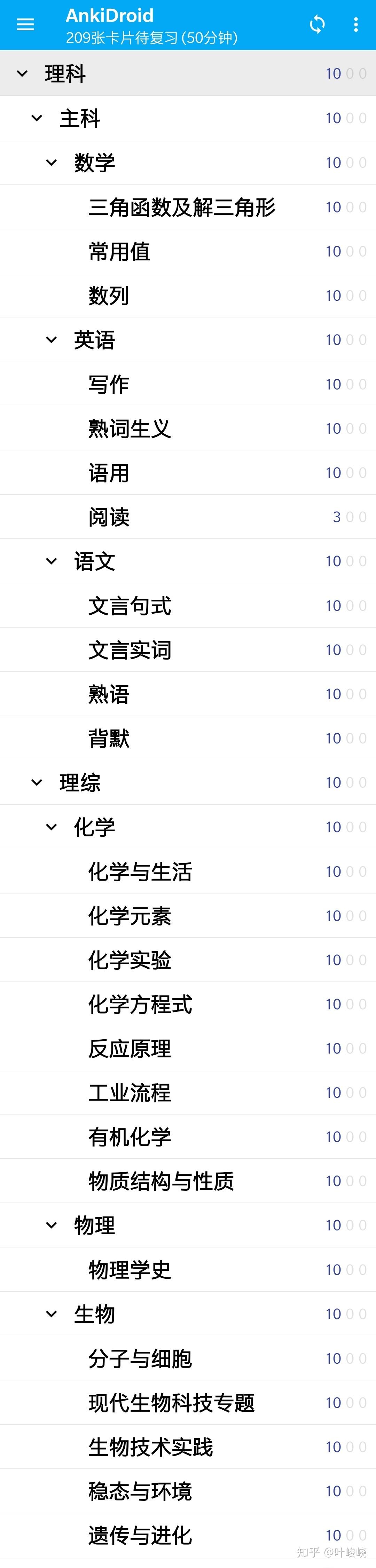Collapse the 英语 deck chevron
The image size is (376, 1568).
coord(52,340)
